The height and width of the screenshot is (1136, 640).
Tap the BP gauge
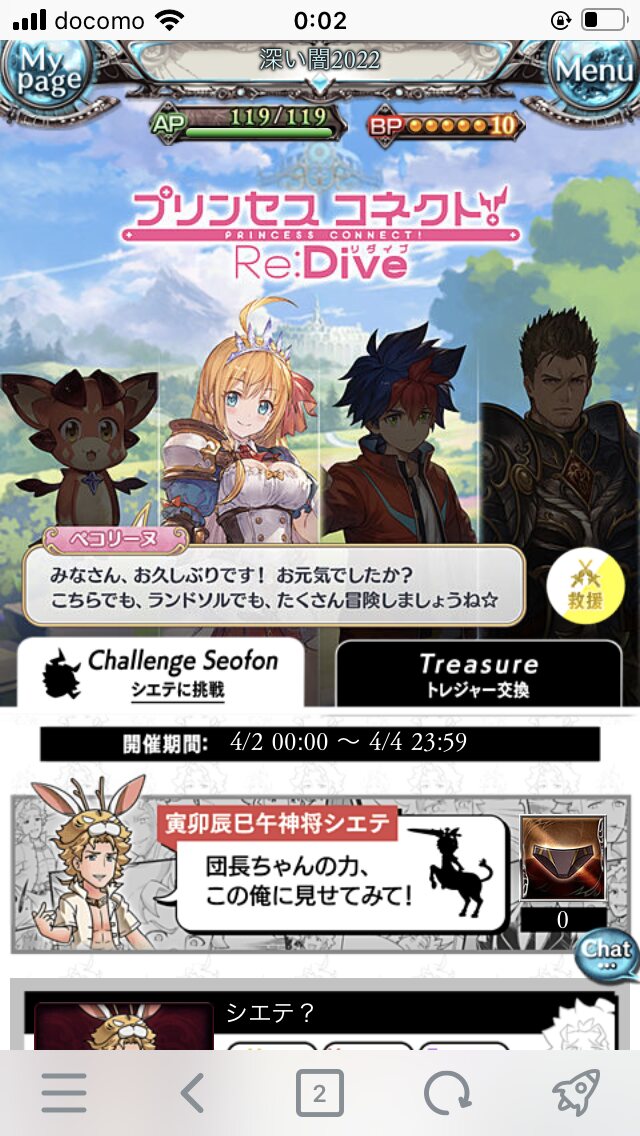point(446,126)
